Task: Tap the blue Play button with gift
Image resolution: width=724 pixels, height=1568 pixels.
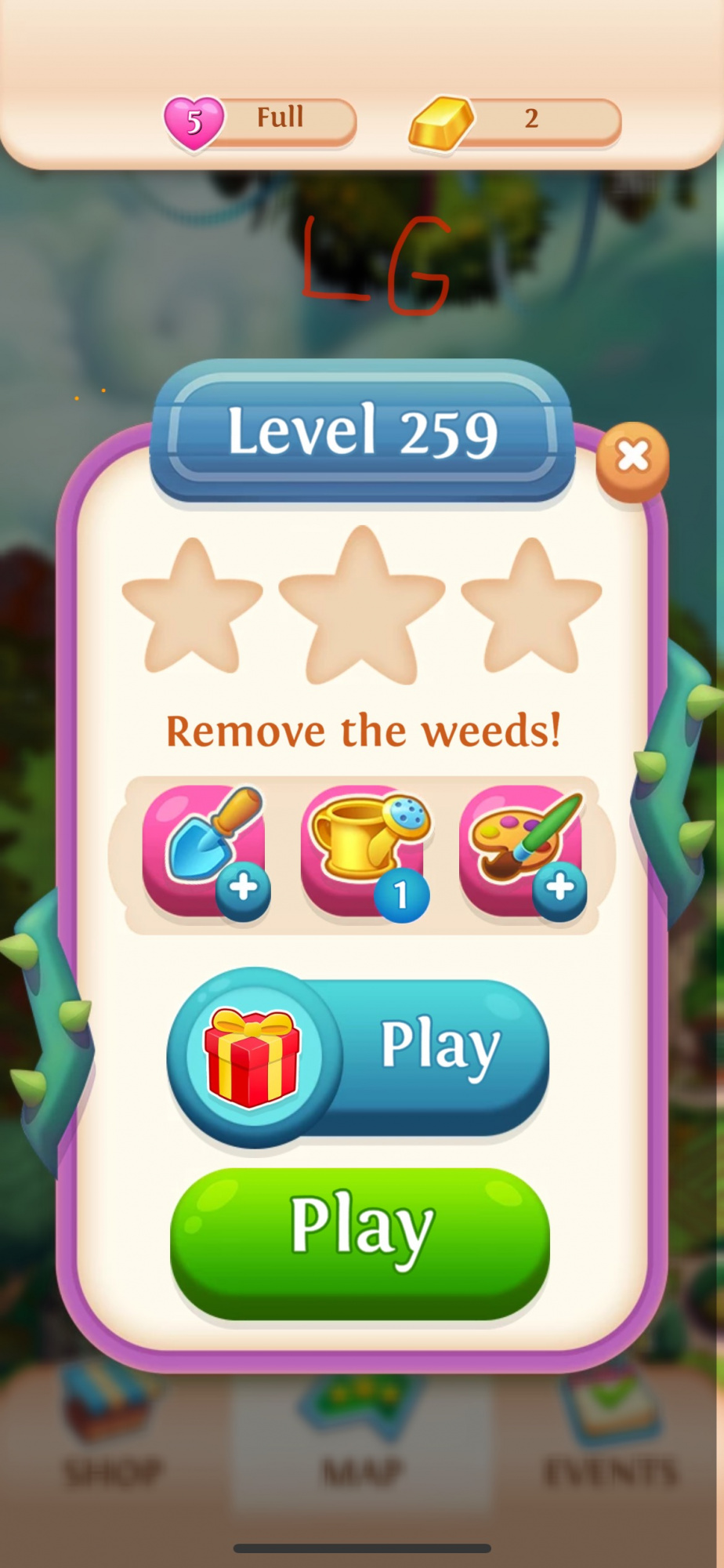Action: coord(359,1055)
